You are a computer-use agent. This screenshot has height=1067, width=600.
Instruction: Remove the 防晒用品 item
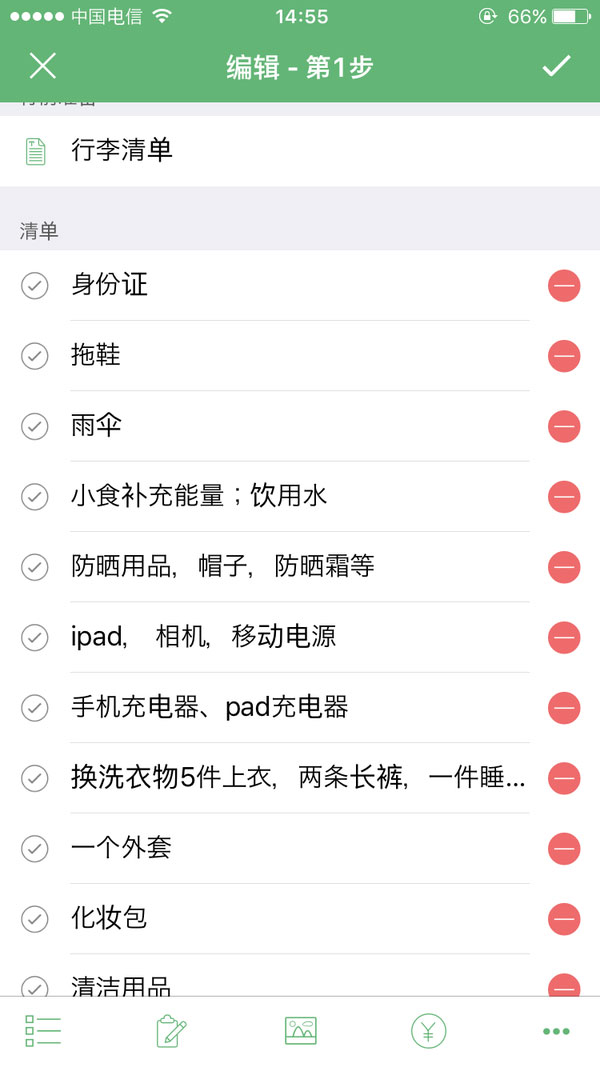click(564, 567)
